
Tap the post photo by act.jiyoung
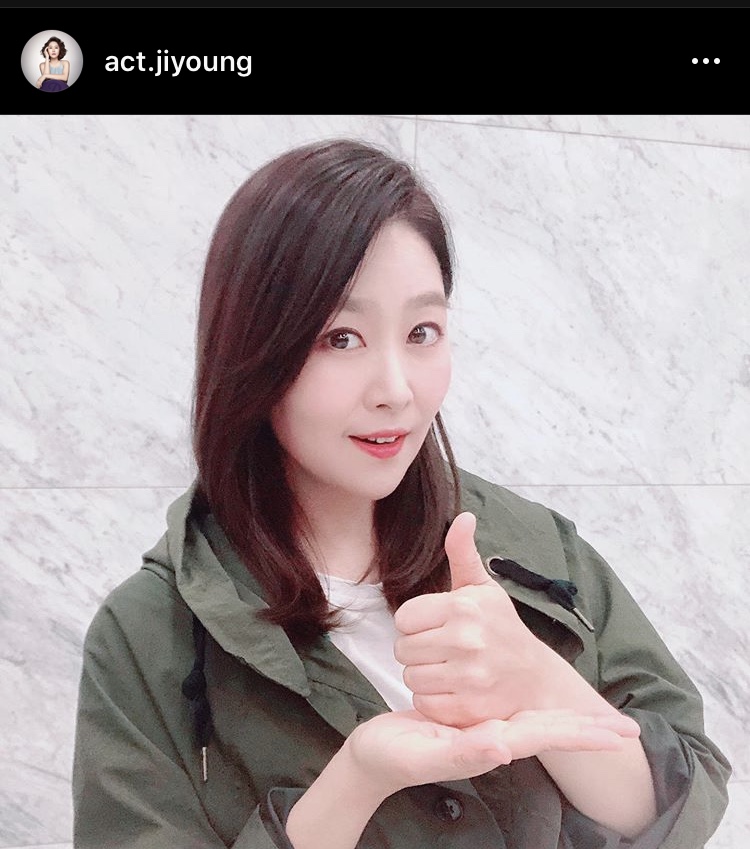(x=375, y=480)
